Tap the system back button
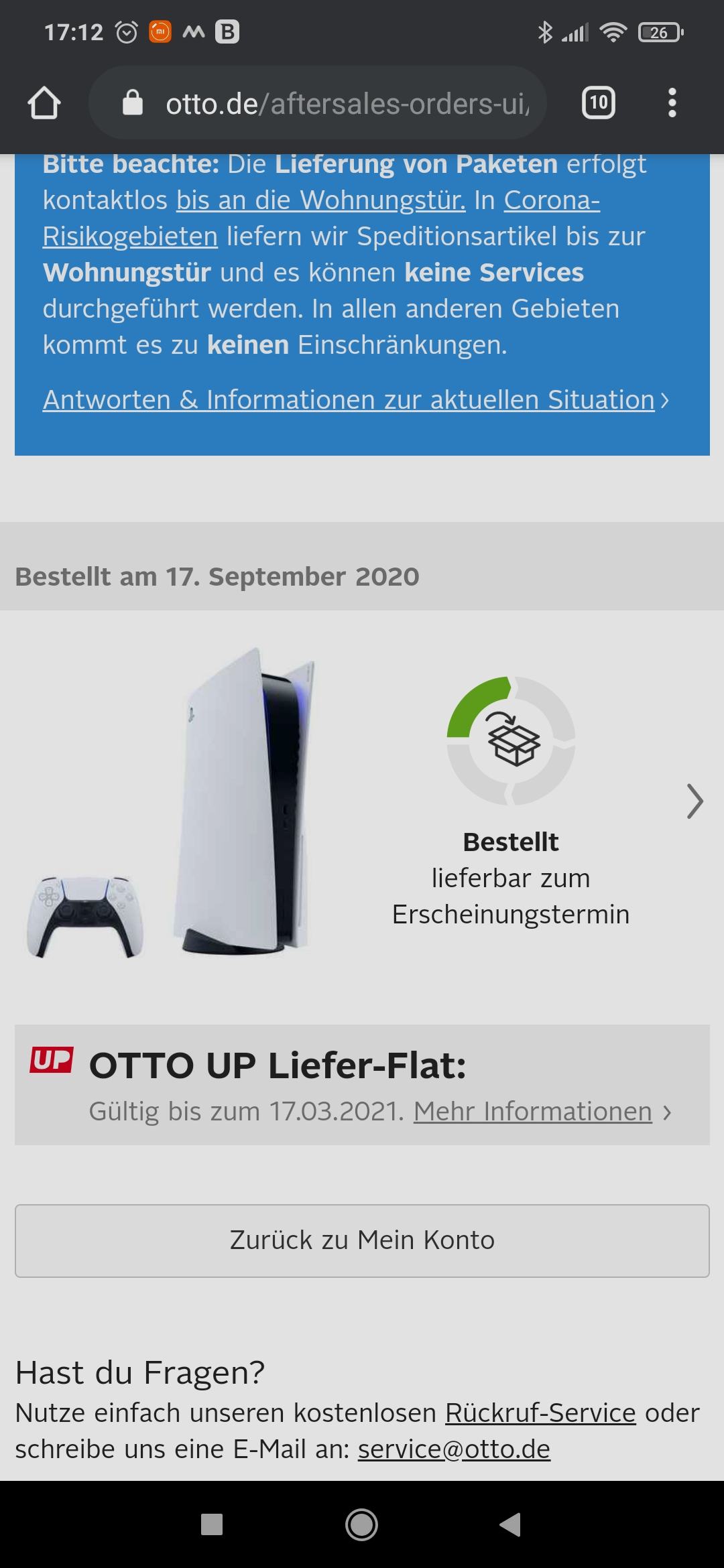Viewport: 724px width, 1568px height. (511, 1524)
